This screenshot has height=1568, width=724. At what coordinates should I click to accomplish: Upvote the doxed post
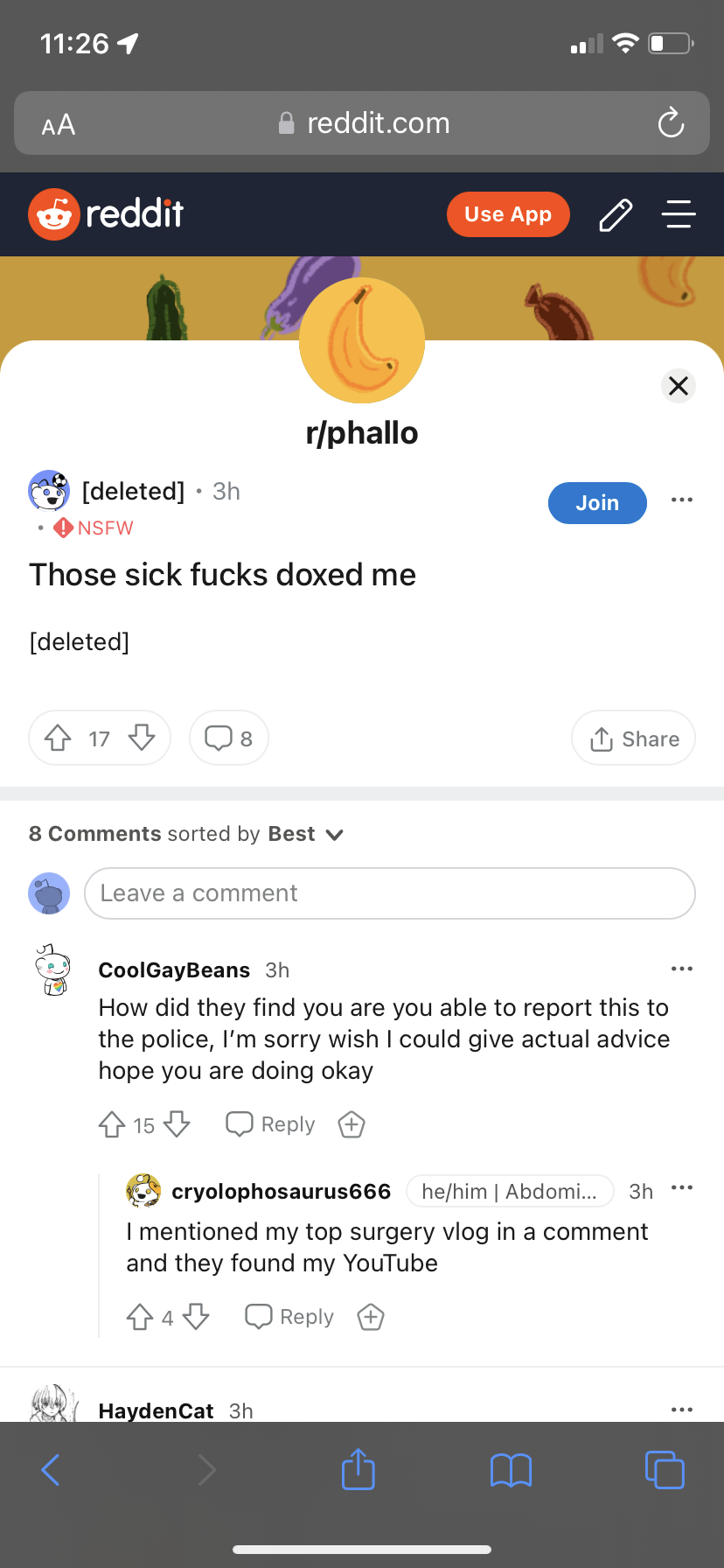click(x=59, y=738)
